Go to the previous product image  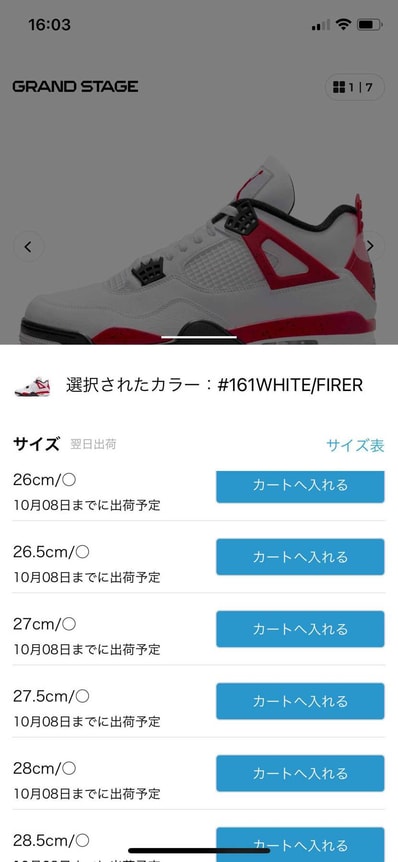coord(28,247)
